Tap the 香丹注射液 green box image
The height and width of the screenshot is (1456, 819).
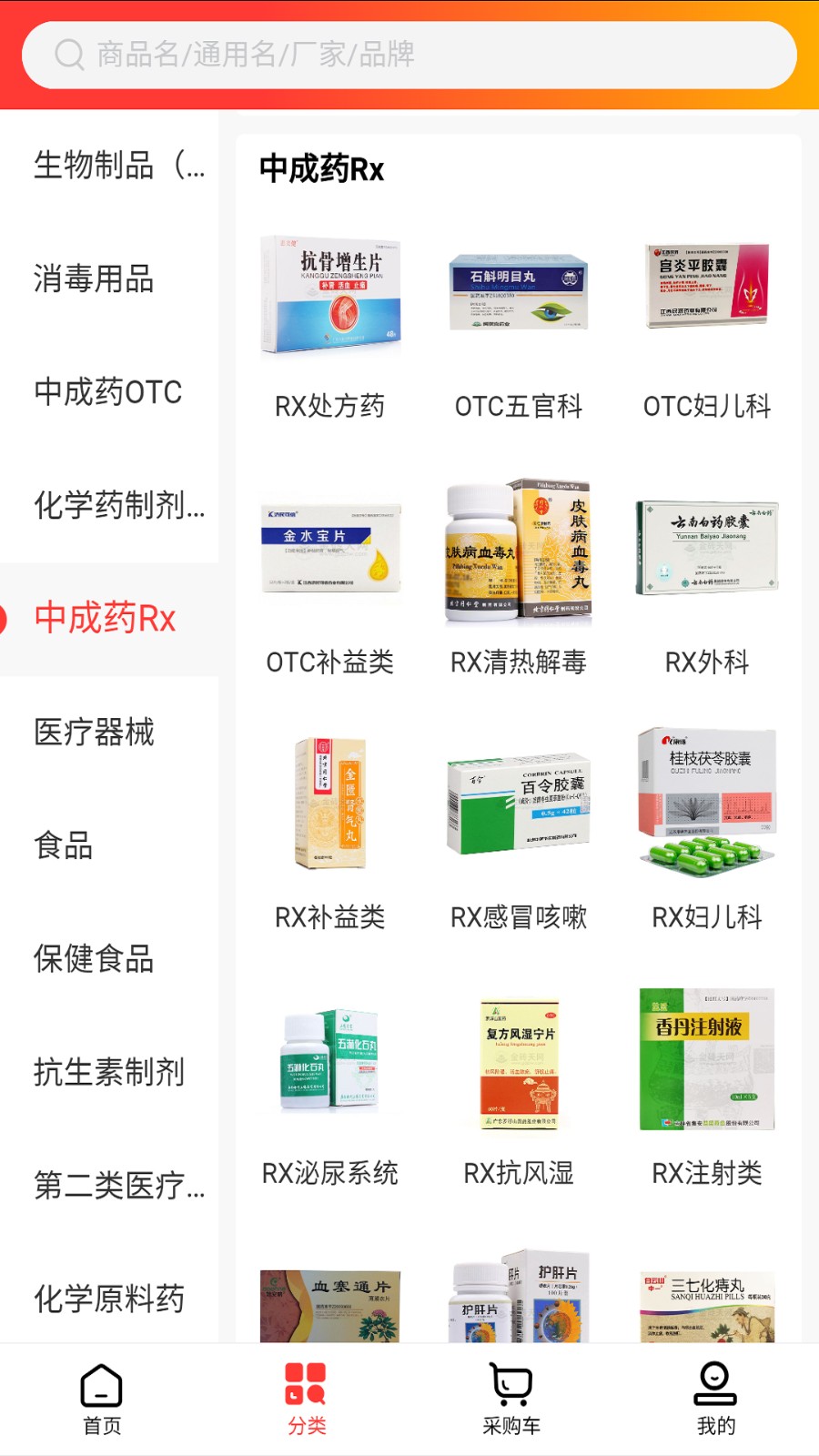[707, 1056]
